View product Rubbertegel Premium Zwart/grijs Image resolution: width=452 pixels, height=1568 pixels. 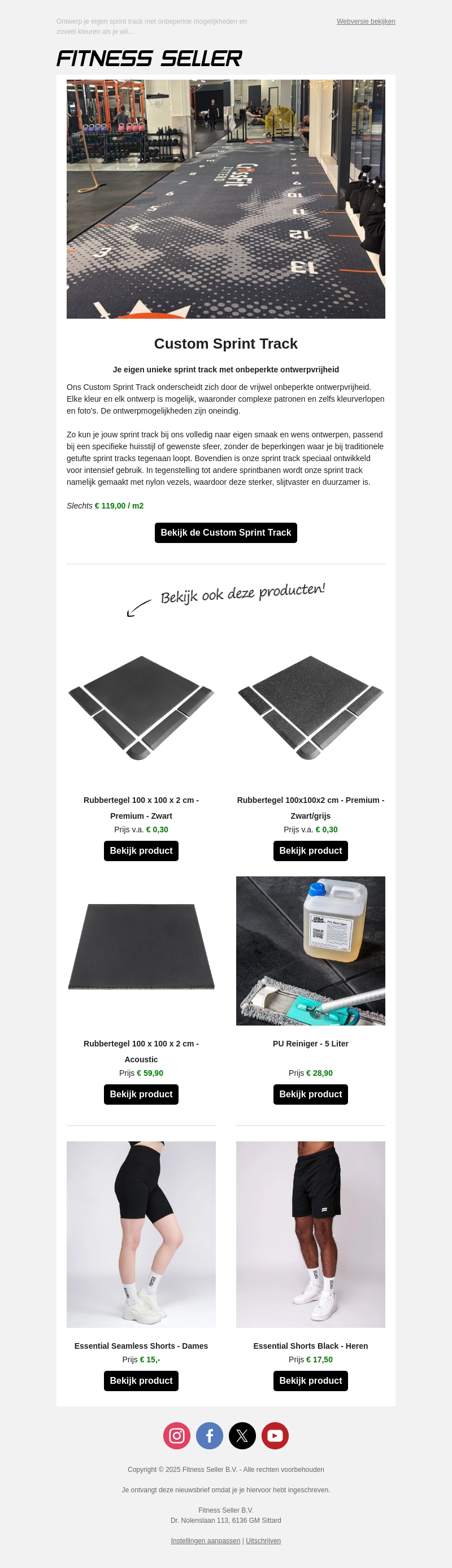click(310, 850)
